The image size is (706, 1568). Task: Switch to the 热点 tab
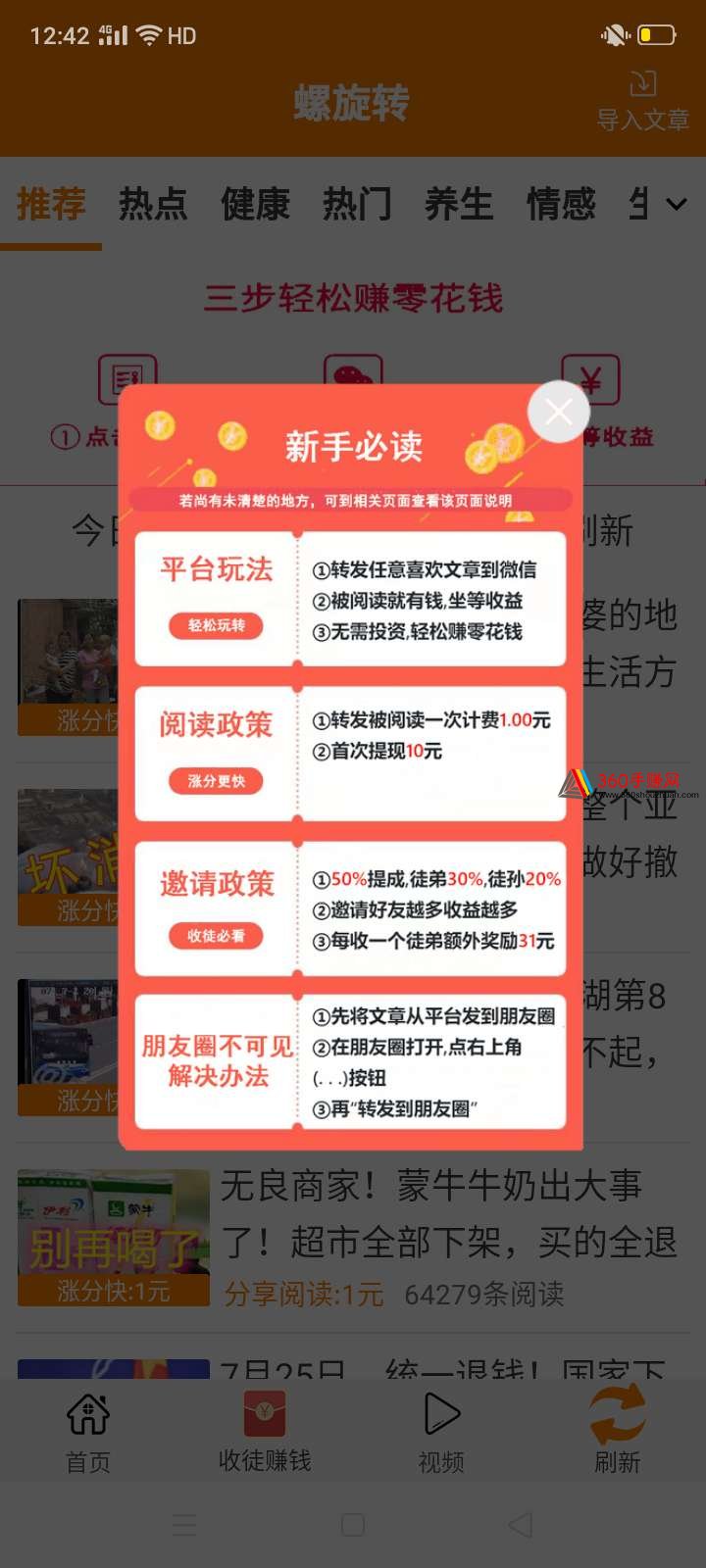153,205
